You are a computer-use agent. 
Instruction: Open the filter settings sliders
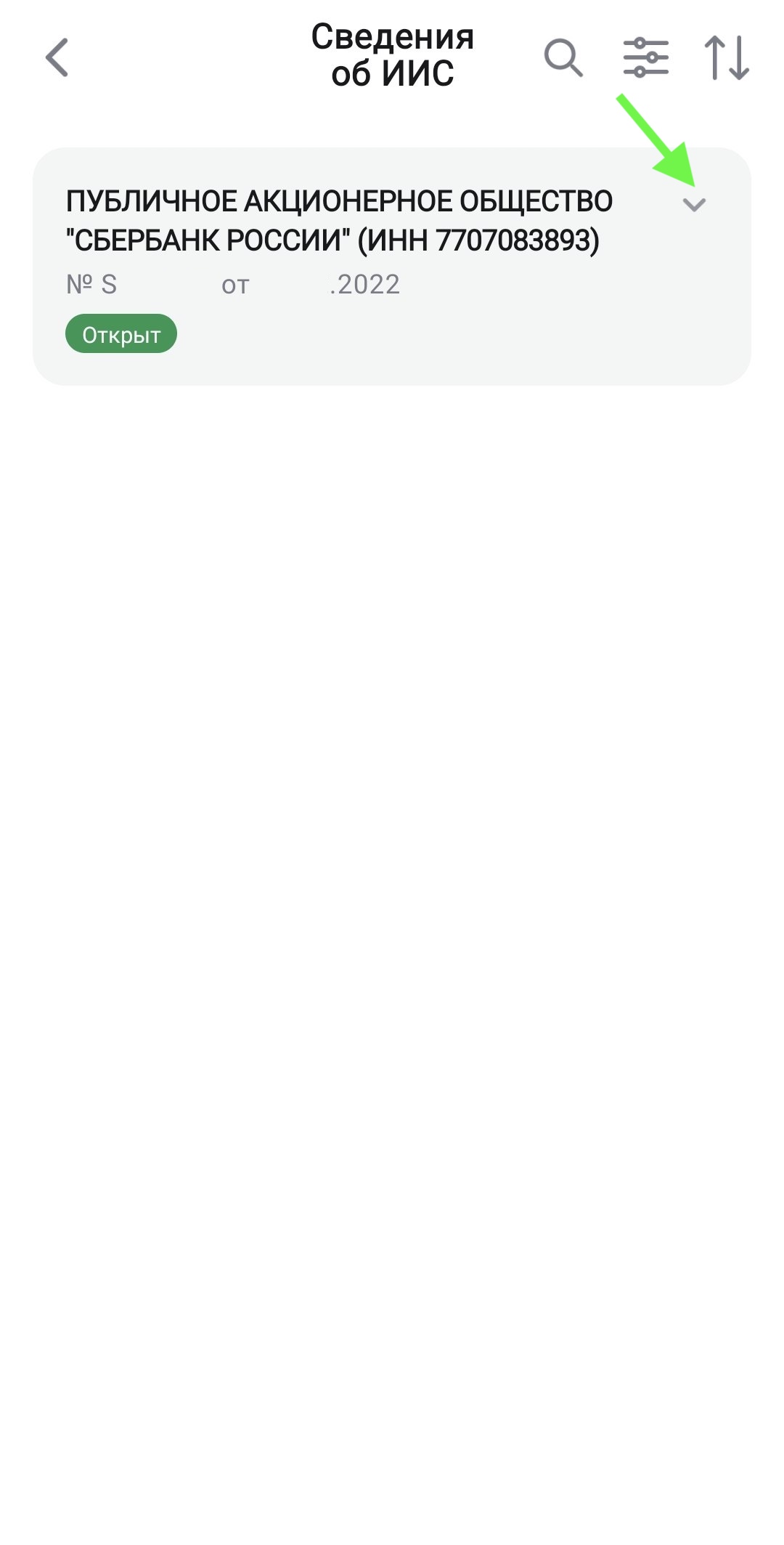(645, 57)
